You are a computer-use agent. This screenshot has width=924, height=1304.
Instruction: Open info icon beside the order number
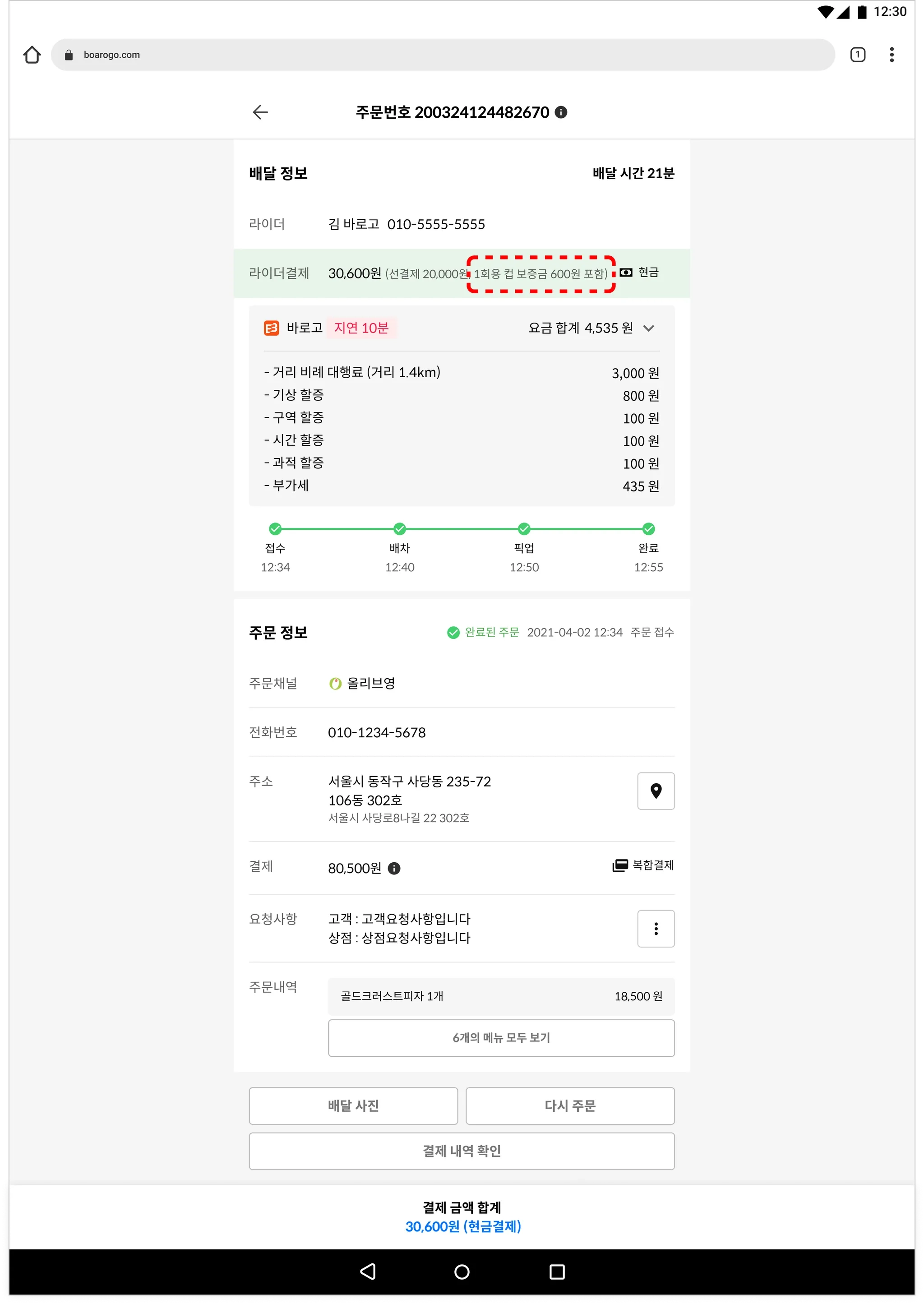coord(561,112)
